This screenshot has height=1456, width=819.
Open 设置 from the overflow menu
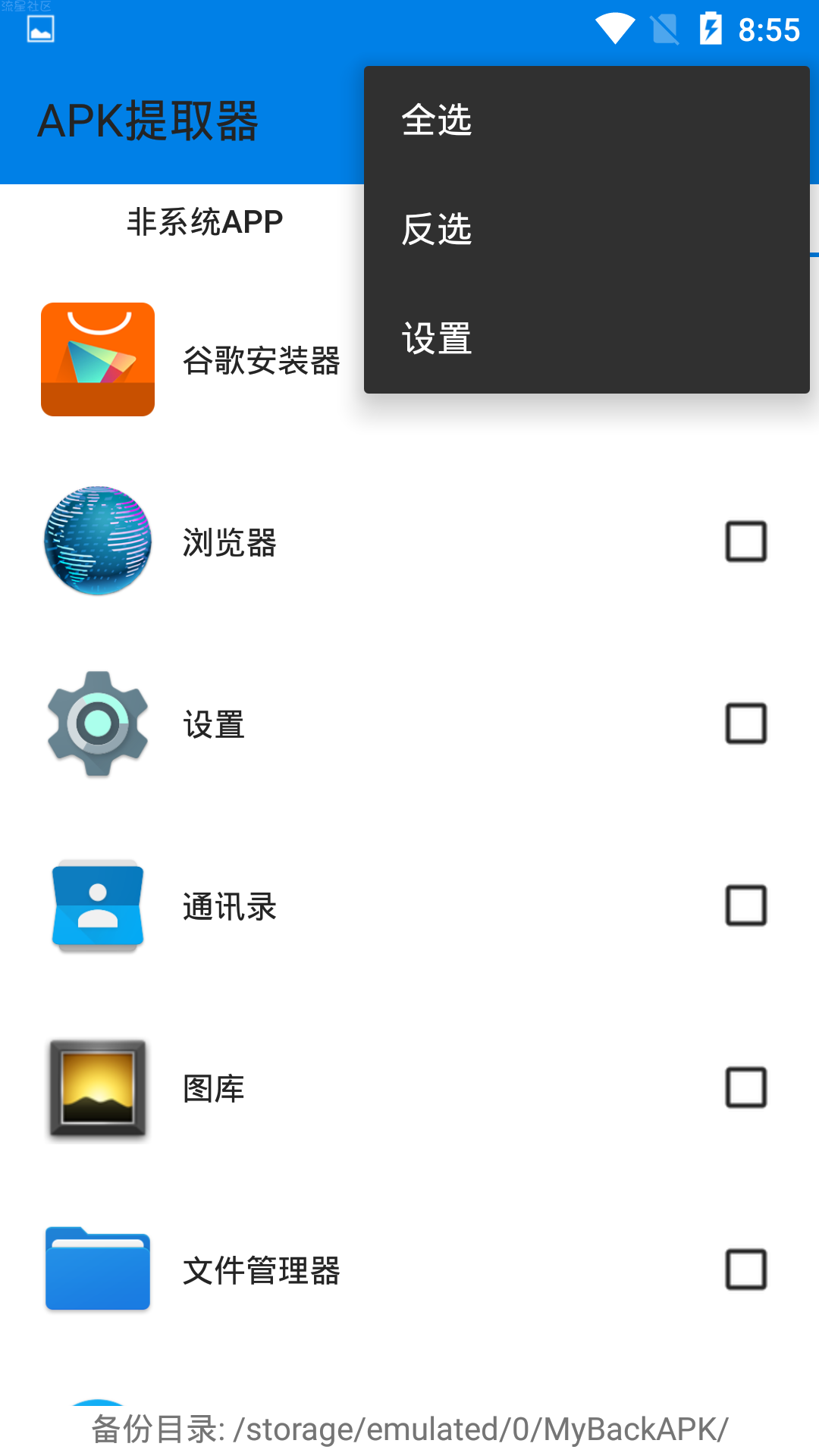(586, 339)
